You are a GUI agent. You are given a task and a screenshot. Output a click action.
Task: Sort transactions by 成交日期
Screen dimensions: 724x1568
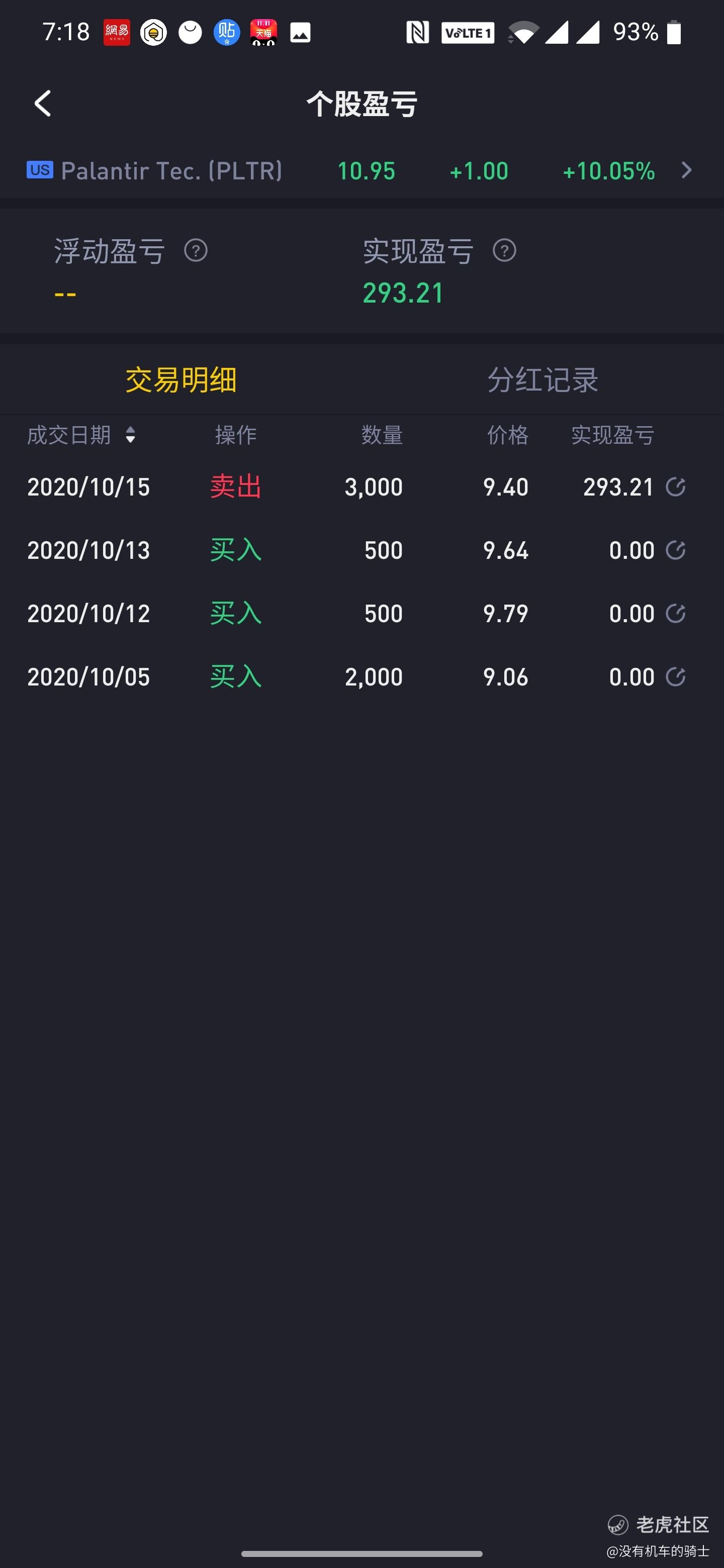point(81,435)
